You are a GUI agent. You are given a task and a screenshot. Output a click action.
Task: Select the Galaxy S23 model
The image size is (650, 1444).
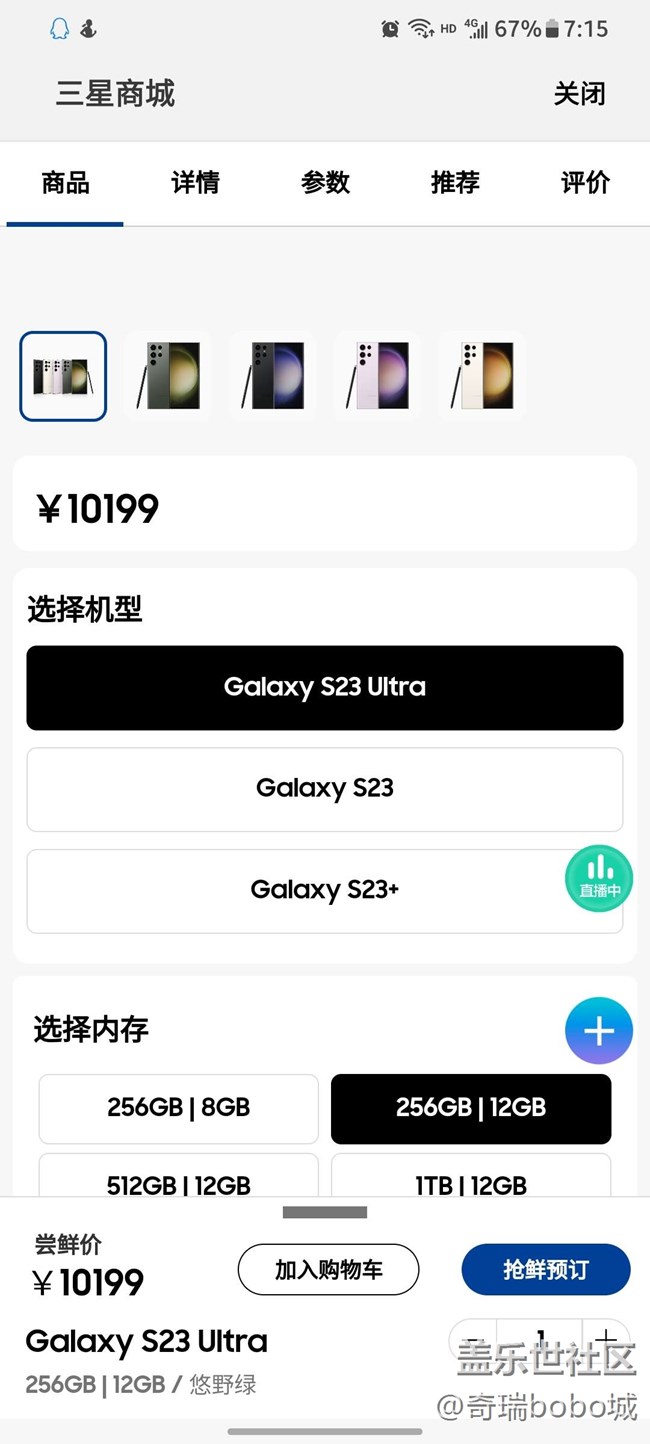click(x=325, y=789)
